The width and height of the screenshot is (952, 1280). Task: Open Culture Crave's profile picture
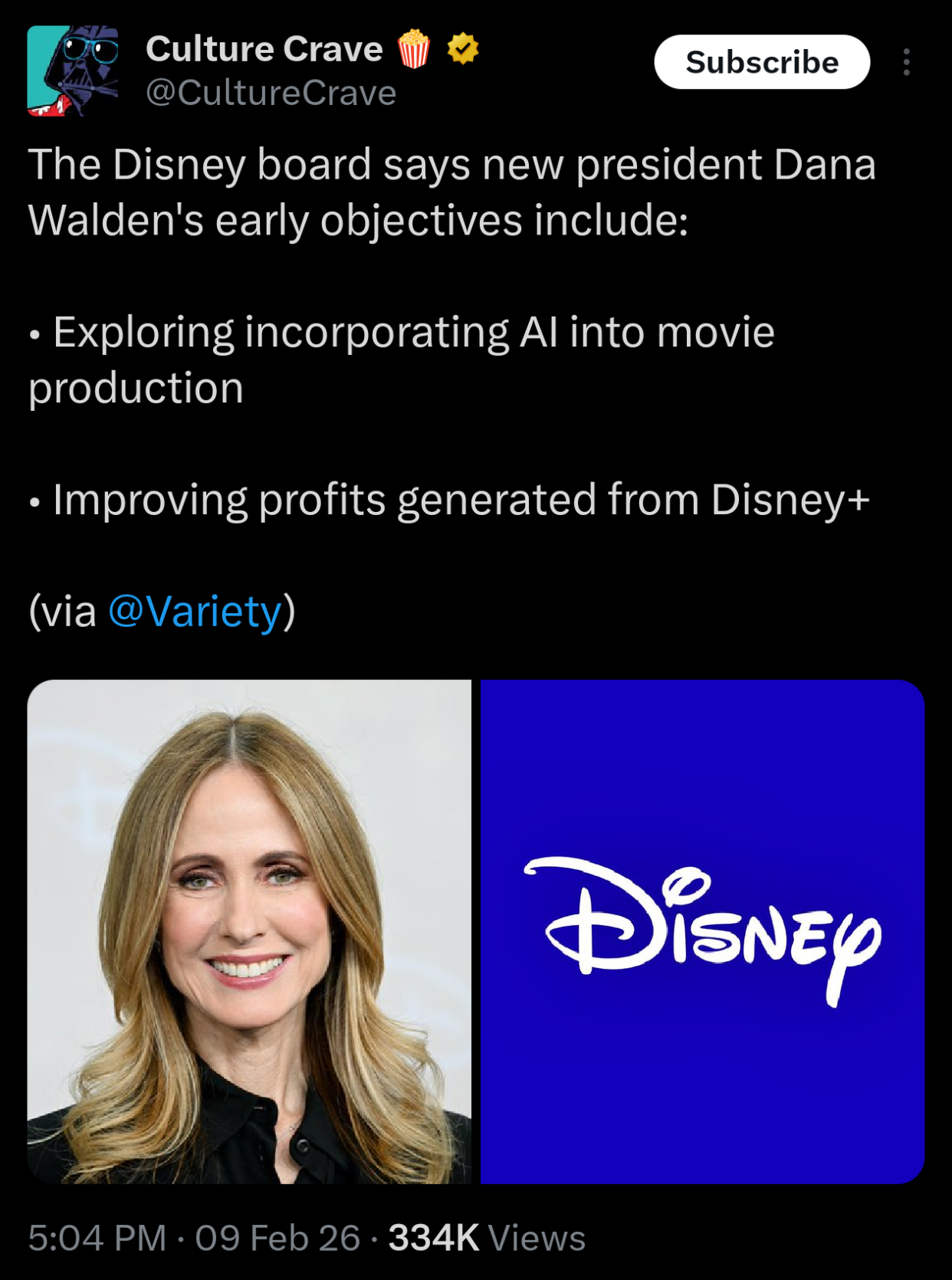(73, 71)
